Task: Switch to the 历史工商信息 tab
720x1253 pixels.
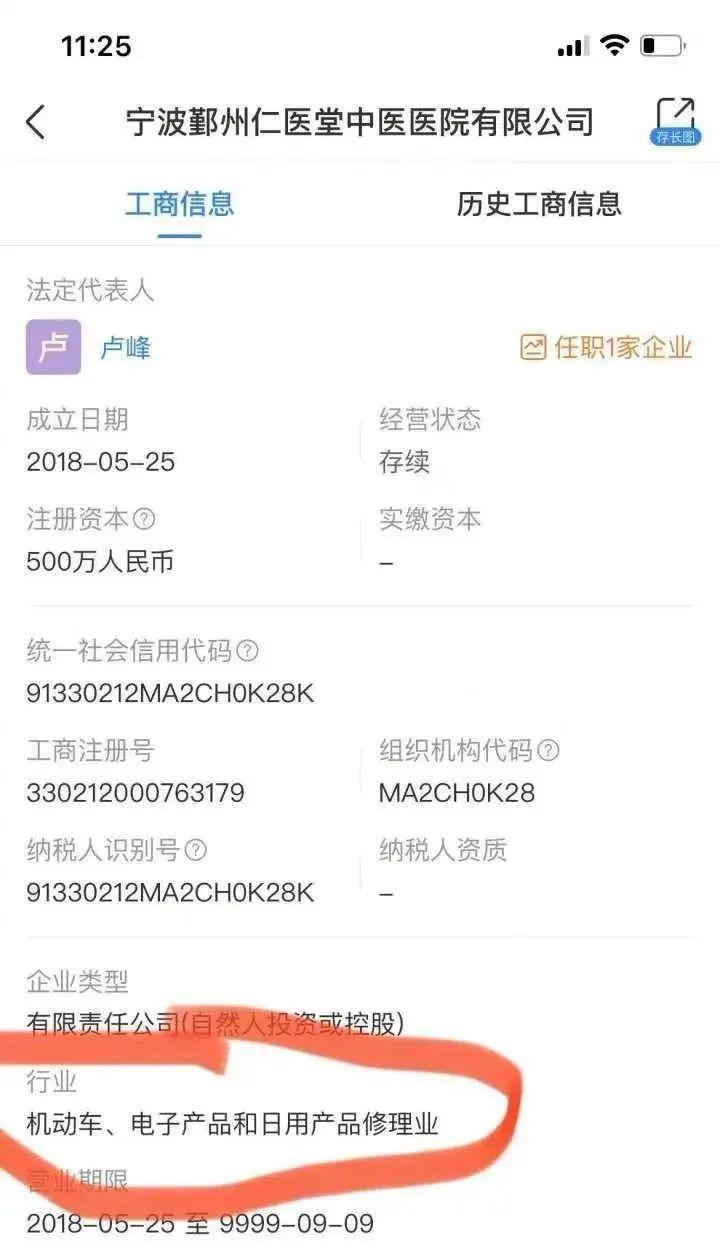Action: click(539, 204)
